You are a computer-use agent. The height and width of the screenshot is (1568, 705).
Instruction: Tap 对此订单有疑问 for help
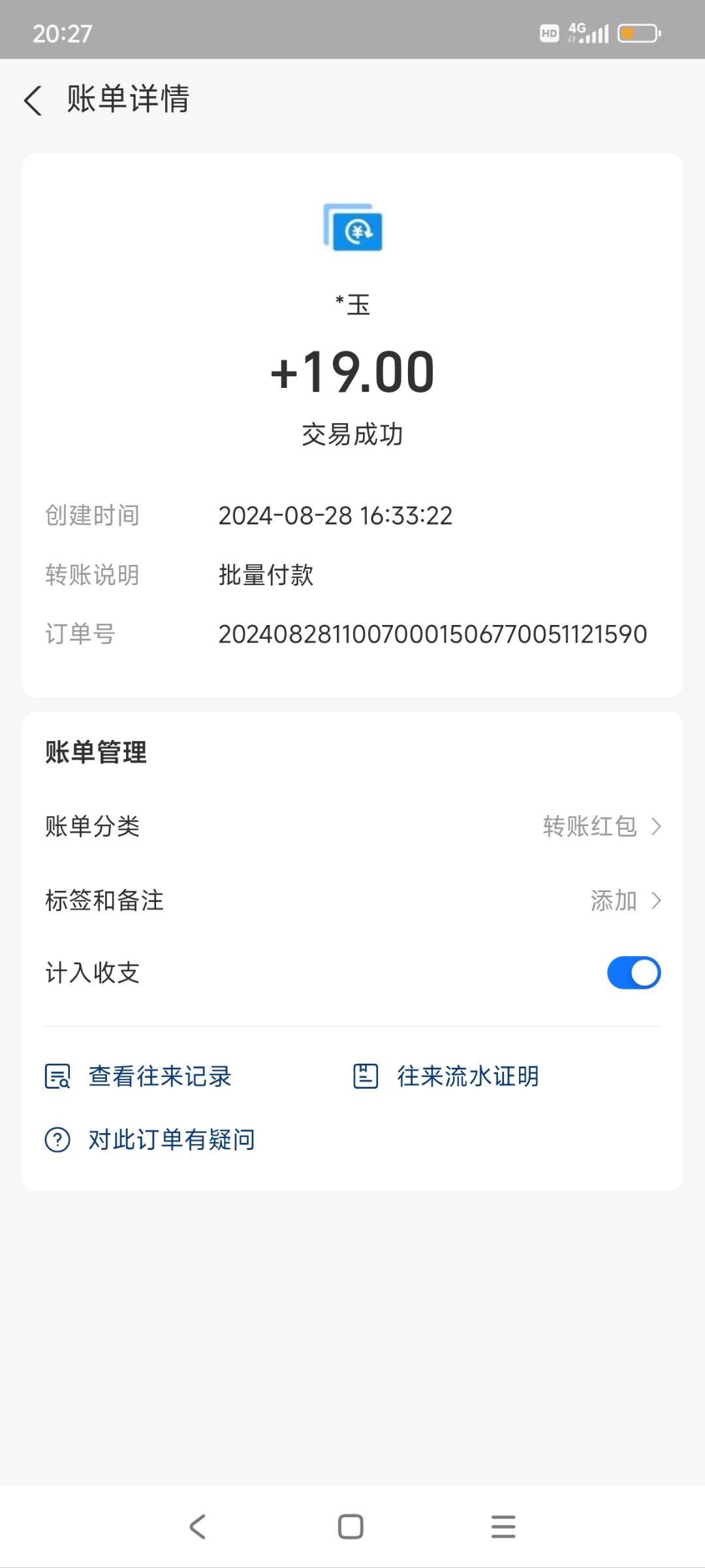point(149,1140)
